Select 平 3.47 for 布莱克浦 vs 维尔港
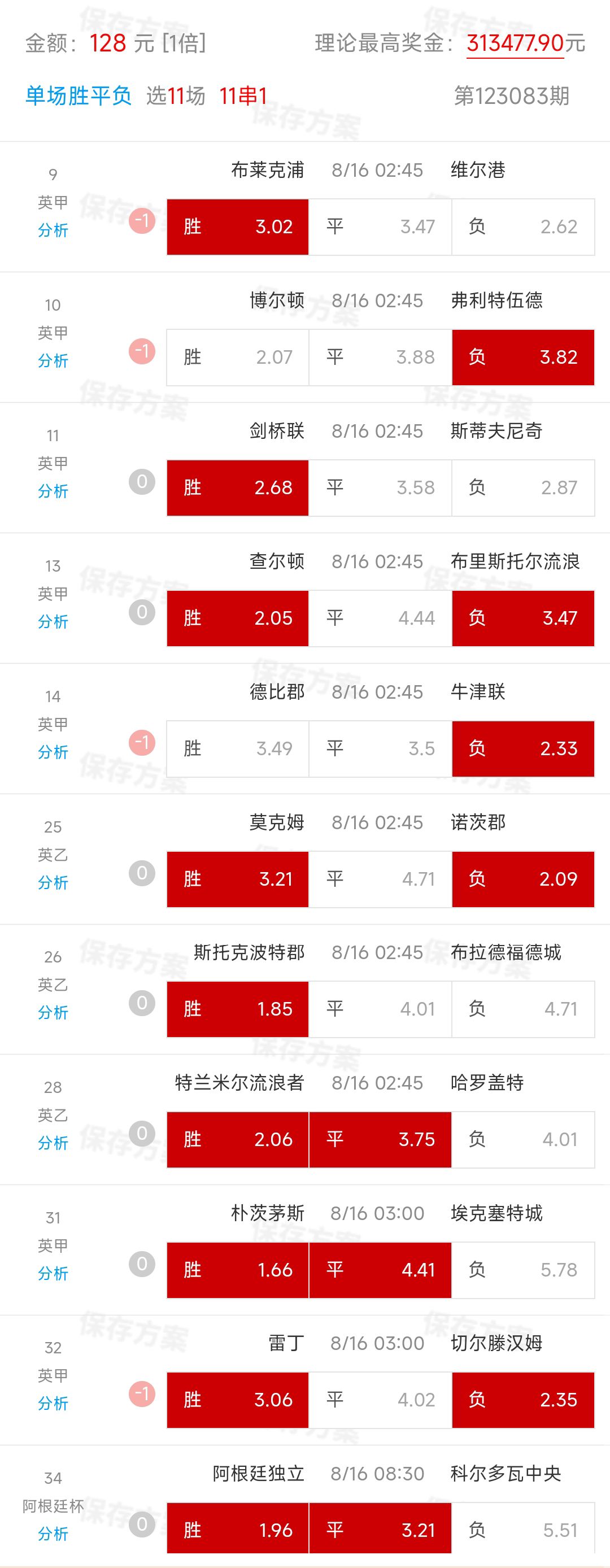Screen dimensions: 610x1568 tap(380, 227)
